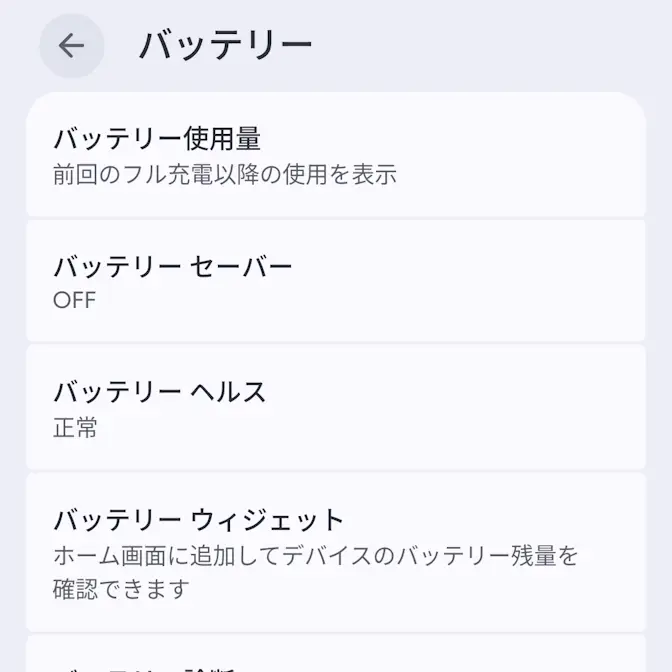Open バッテリー使用量 settings
Screen dimensions: 672x672
335,155
